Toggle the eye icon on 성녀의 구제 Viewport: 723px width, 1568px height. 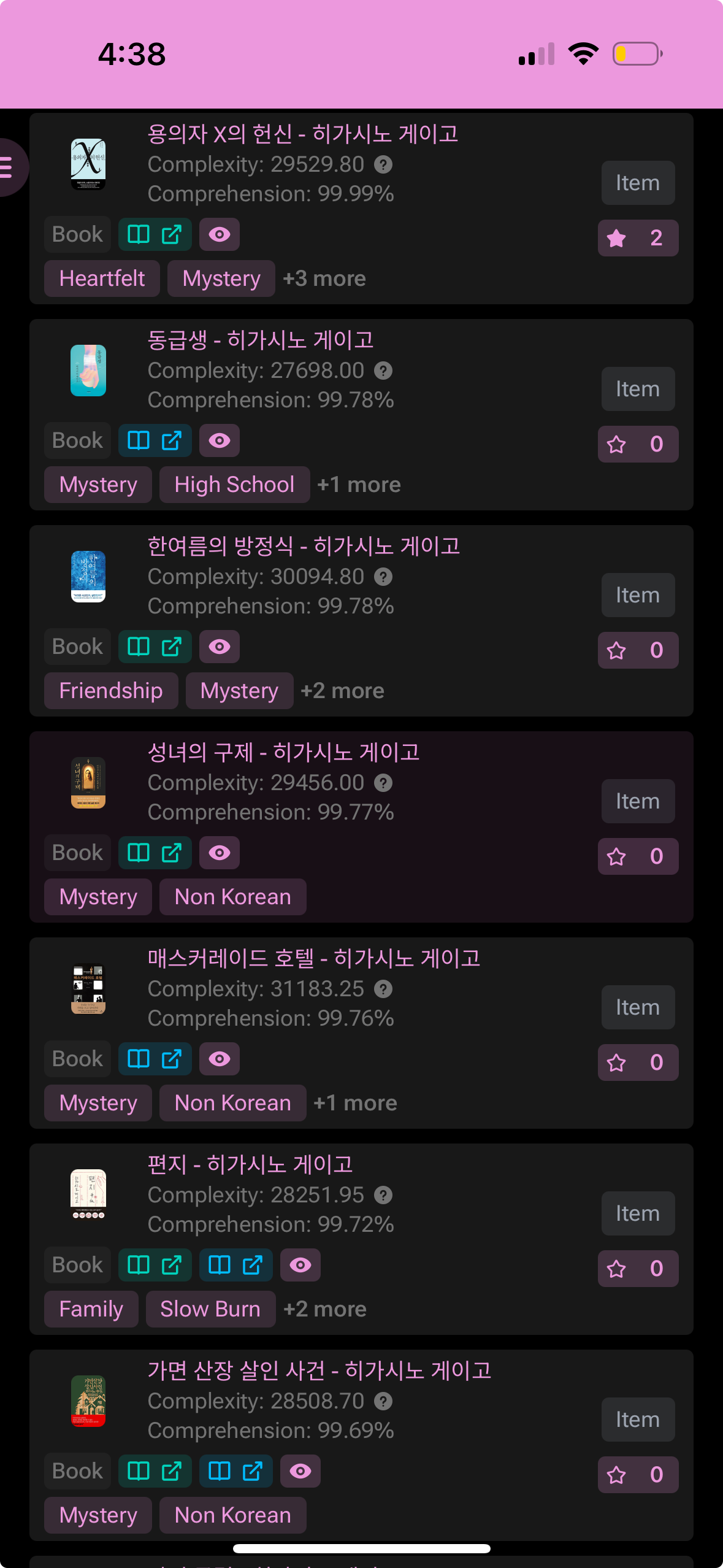[x=219, y=853]
